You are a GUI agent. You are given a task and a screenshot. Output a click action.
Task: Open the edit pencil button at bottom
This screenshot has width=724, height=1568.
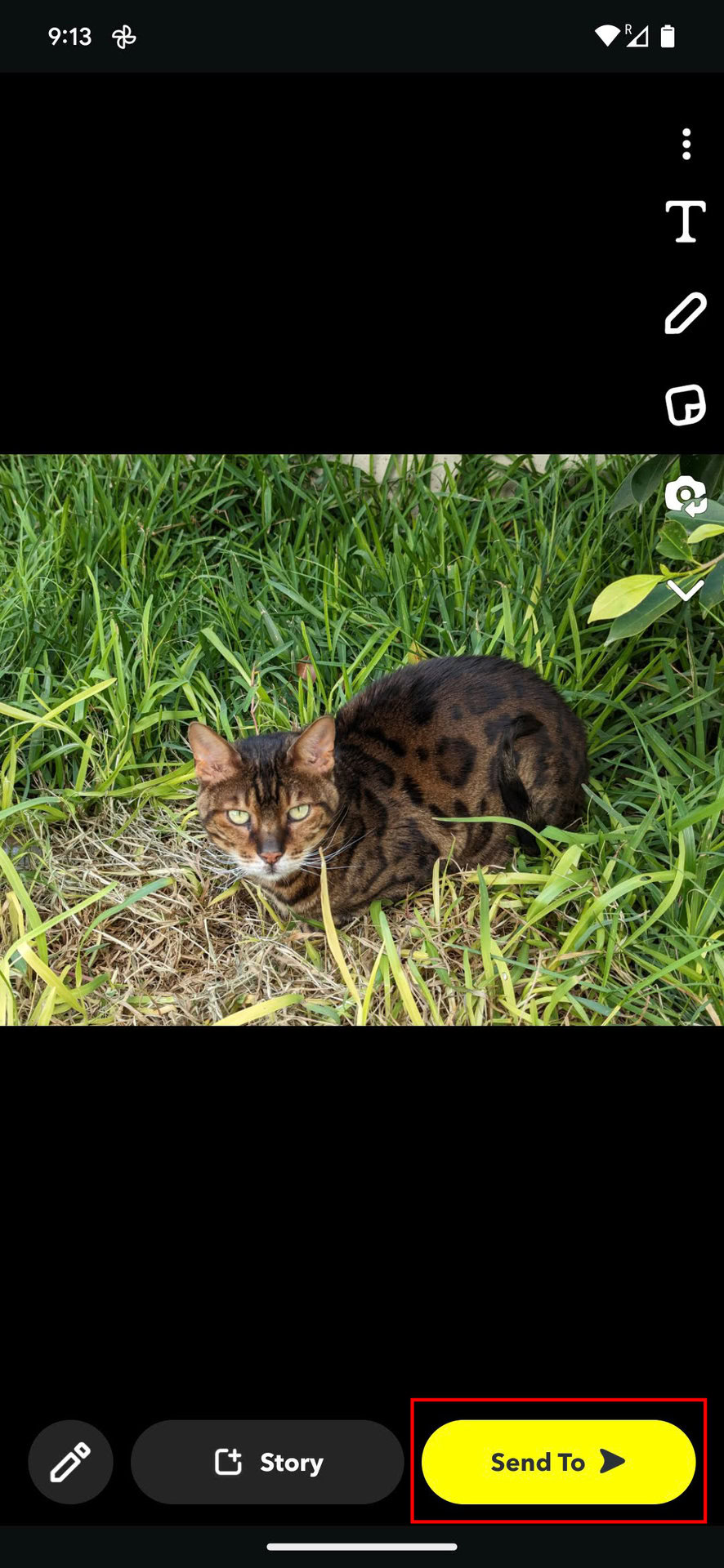[x=71, y=1462]
